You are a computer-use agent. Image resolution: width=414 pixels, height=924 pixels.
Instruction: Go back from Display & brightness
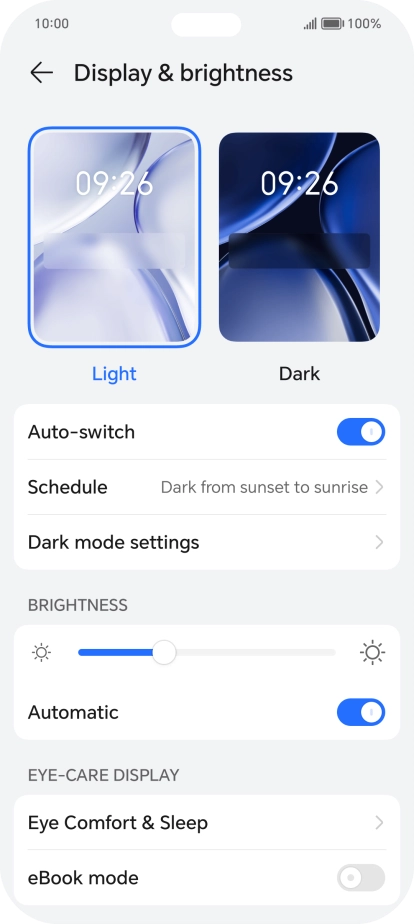(41, 73)
